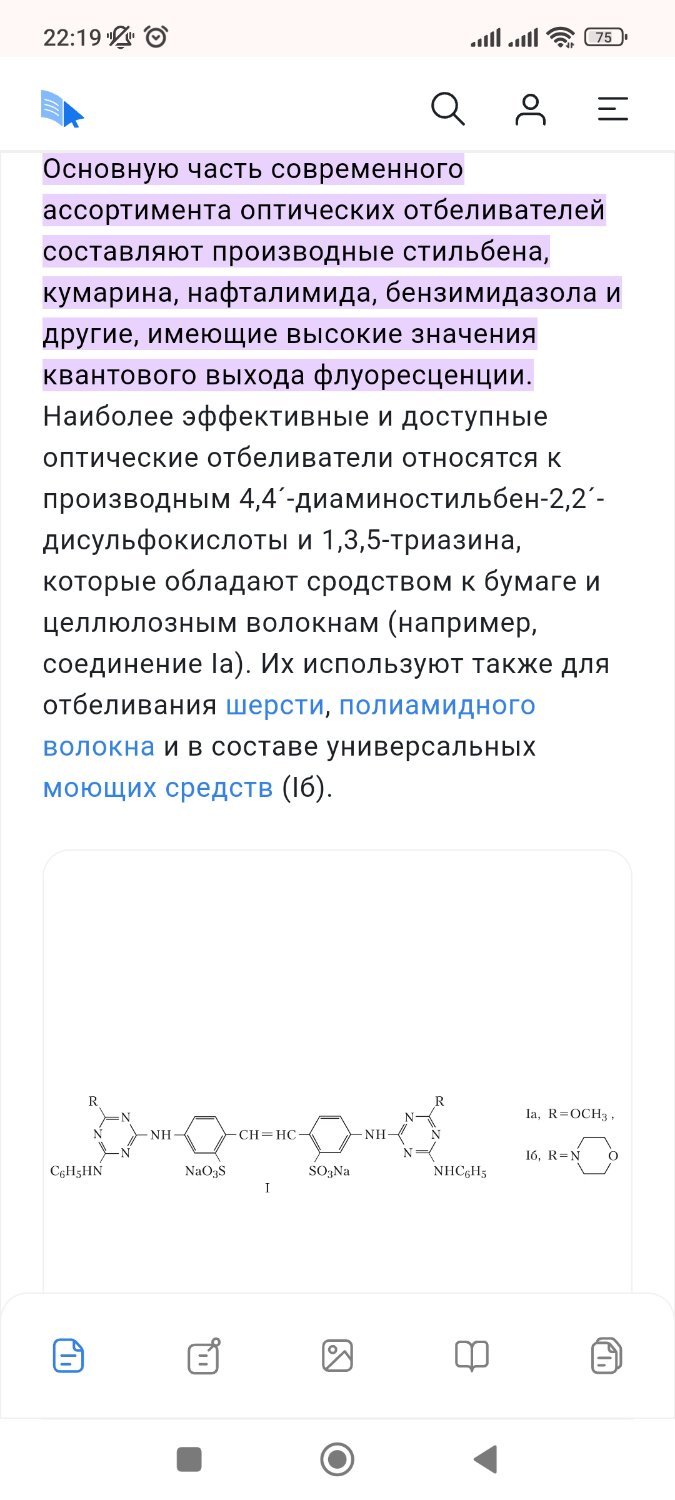This screenshot has width=675, height=1500.
Task: Go to the home screen via system button
Action: pos(337,1459)
